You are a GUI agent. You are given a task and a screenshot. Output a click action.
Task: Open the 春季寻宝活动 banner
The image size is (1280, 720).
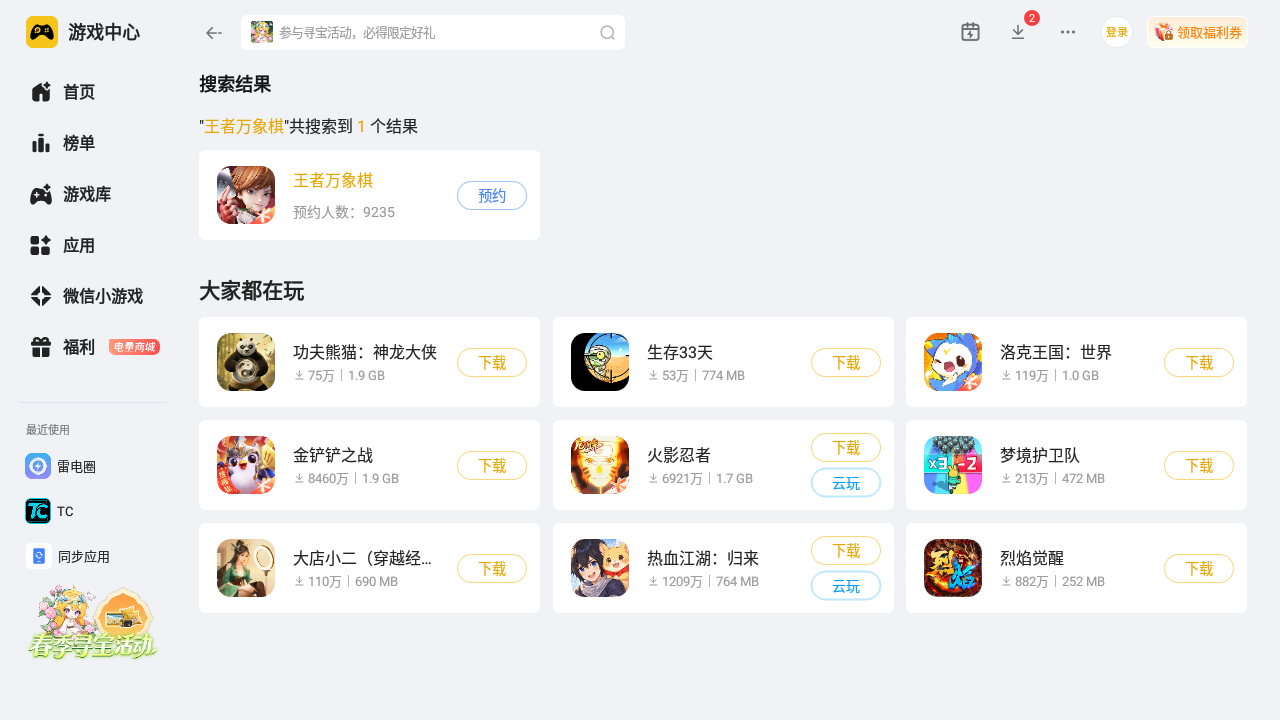point(92,624)
